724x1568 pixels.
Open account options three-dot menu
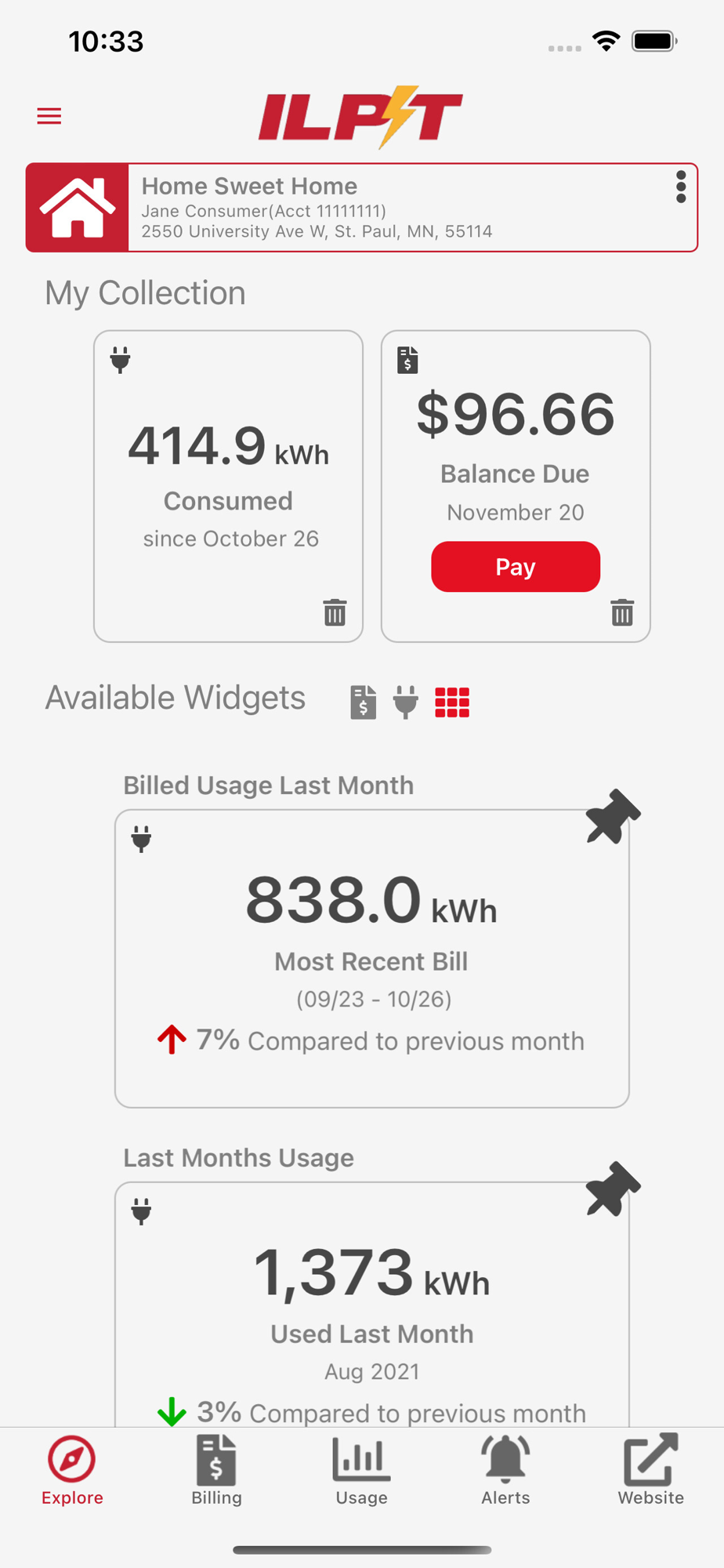pos(680,187)
